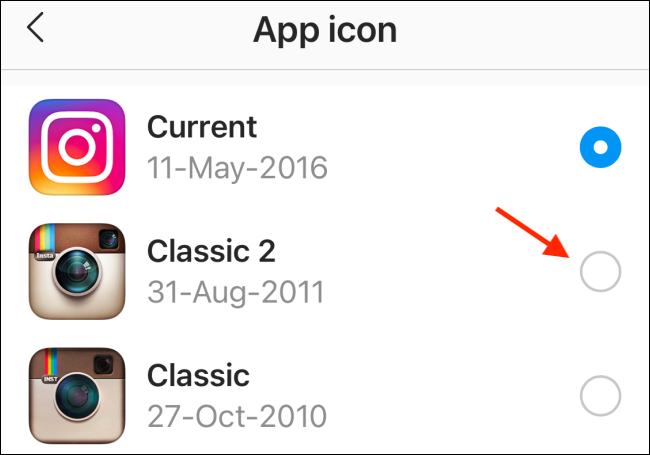
Task: Select the Current app icon radio button
Action: click(x=600, y=148)
